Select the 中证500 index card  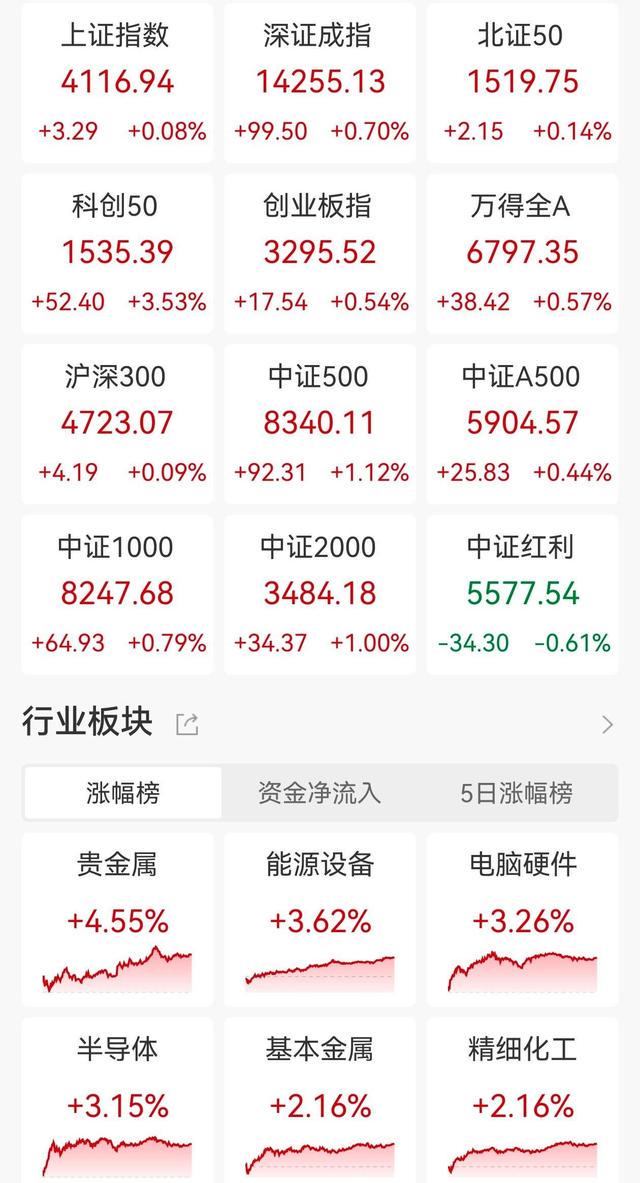click(x=320, y=423)
